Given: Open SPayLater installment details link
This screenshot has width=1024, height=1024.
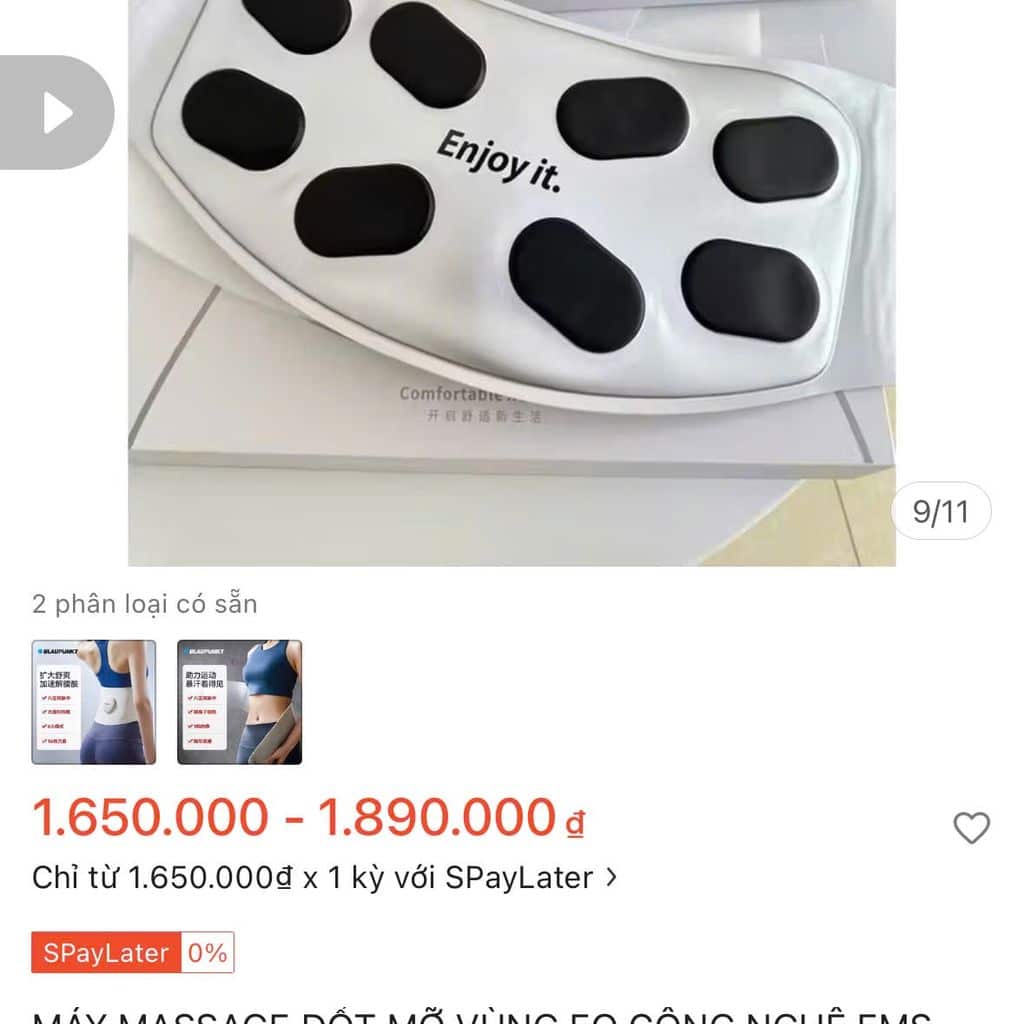Looking at the screenshot, I should click(x=325, y=878).
